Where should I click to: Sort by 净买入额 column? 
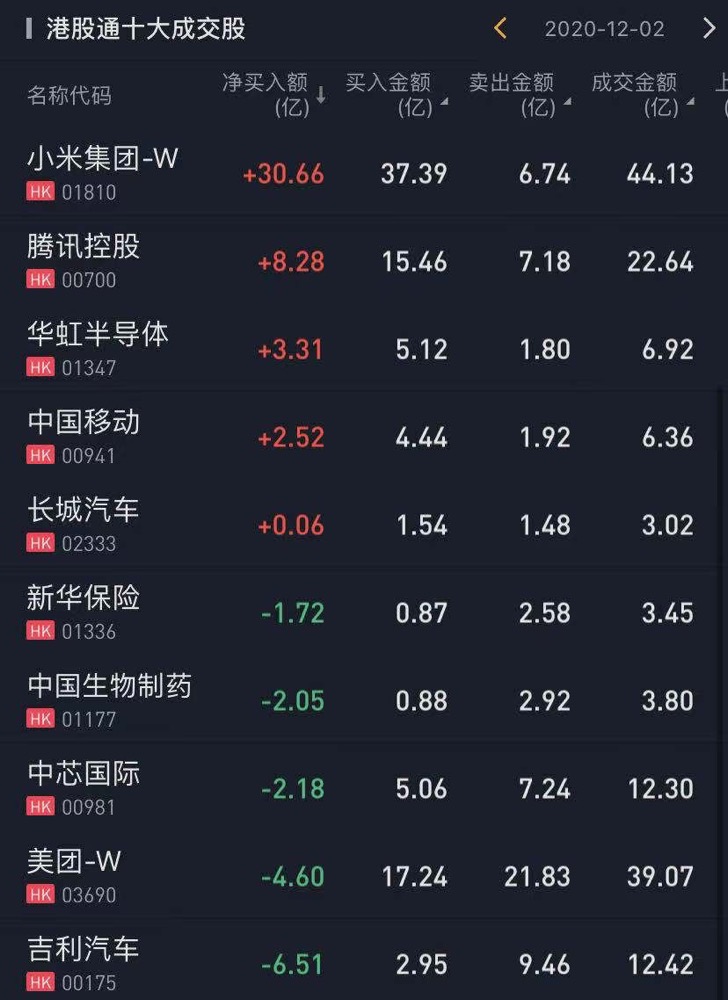(x=274, y=95)
